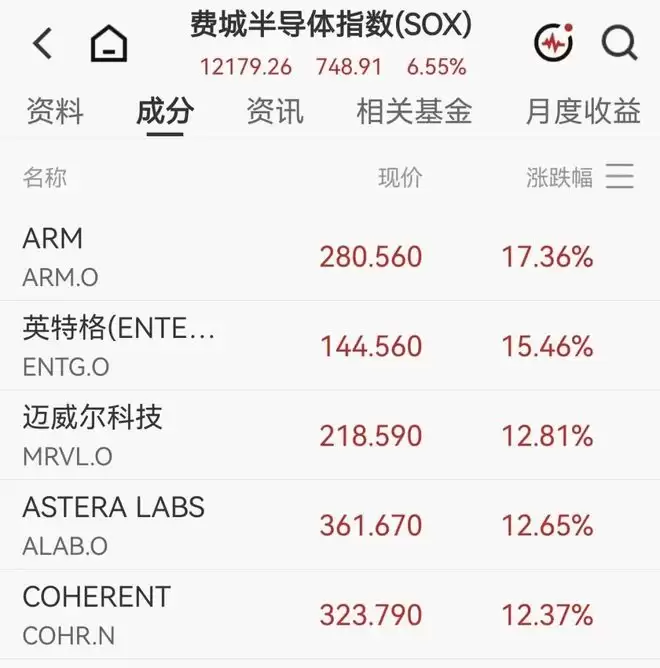This screenshot has width=660, height=668.
Task: Open the 英特格 ENTG.O stock row
Action: [330, 346]
